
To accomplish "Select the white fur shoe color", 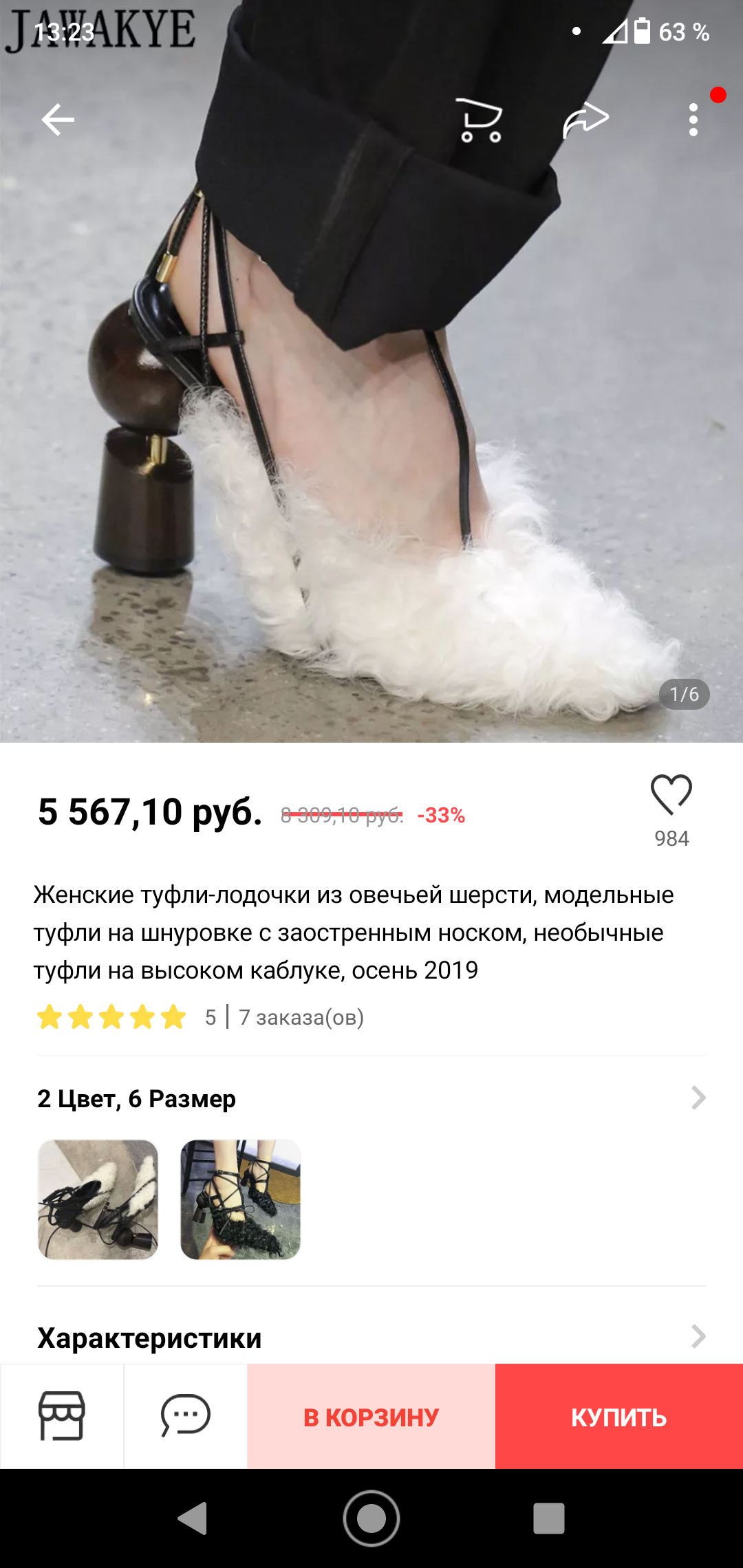I will 98,1200.
